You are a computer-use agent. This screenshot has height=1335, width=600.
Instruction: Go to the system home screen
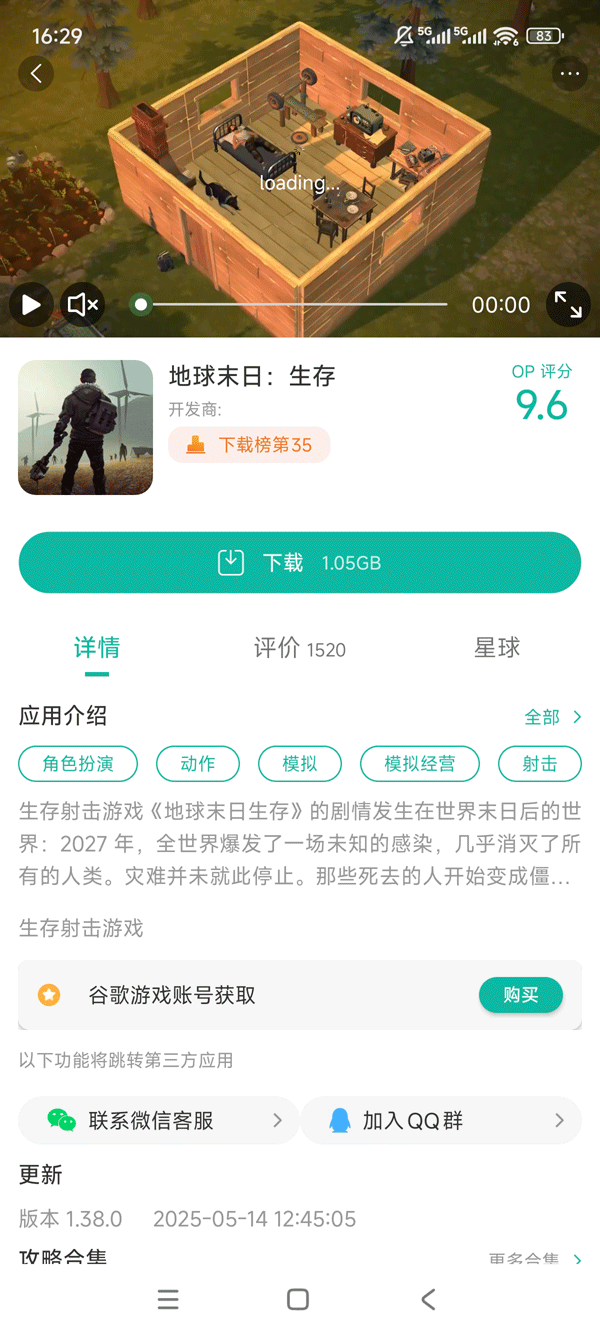point(298,1299)
